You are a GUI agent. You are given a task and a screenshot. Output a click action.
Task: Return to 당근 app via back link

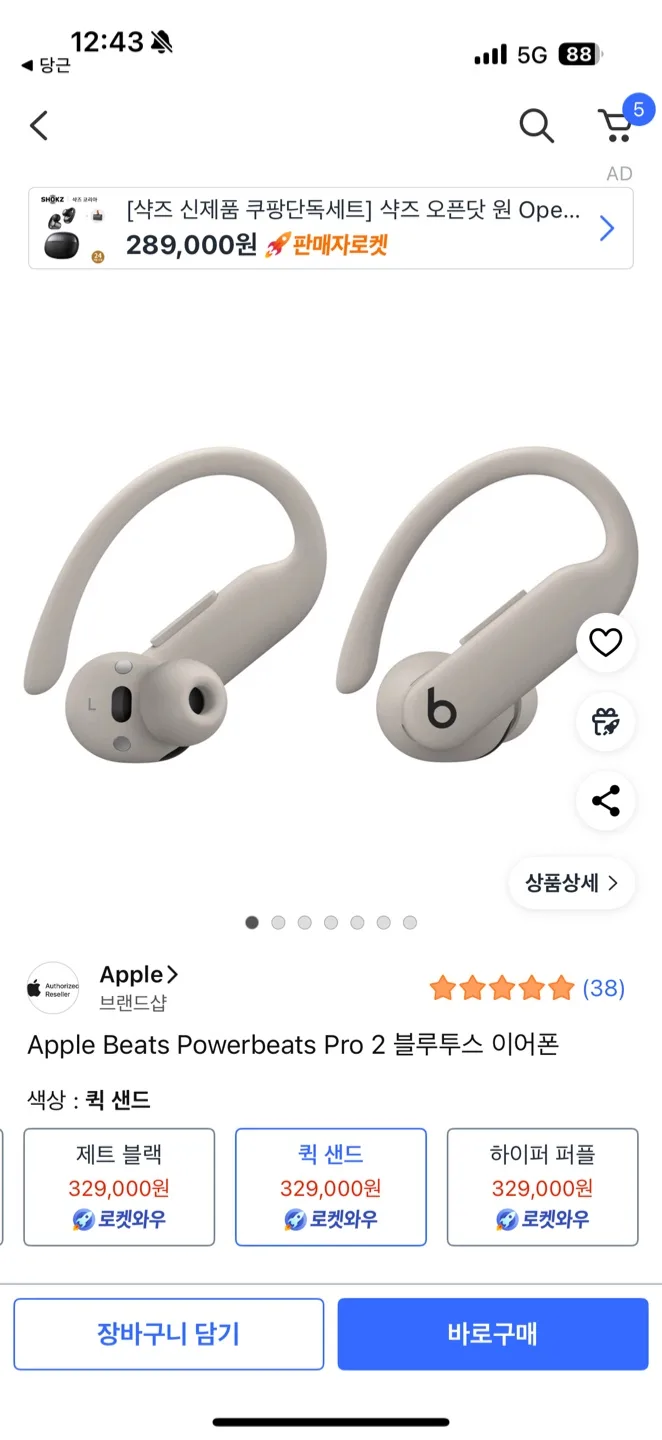(46, 66)
